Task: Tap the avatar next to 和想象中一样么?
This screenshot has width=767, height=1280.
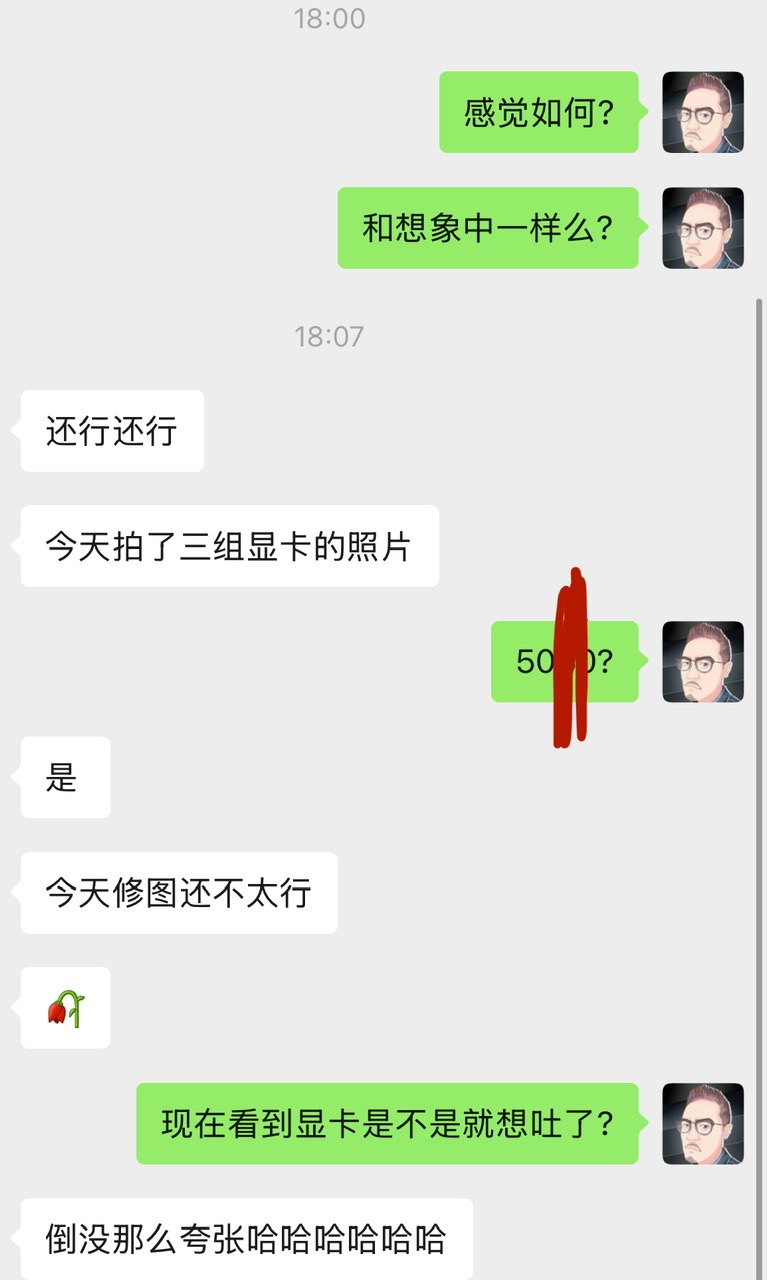Action: (703, 228)
